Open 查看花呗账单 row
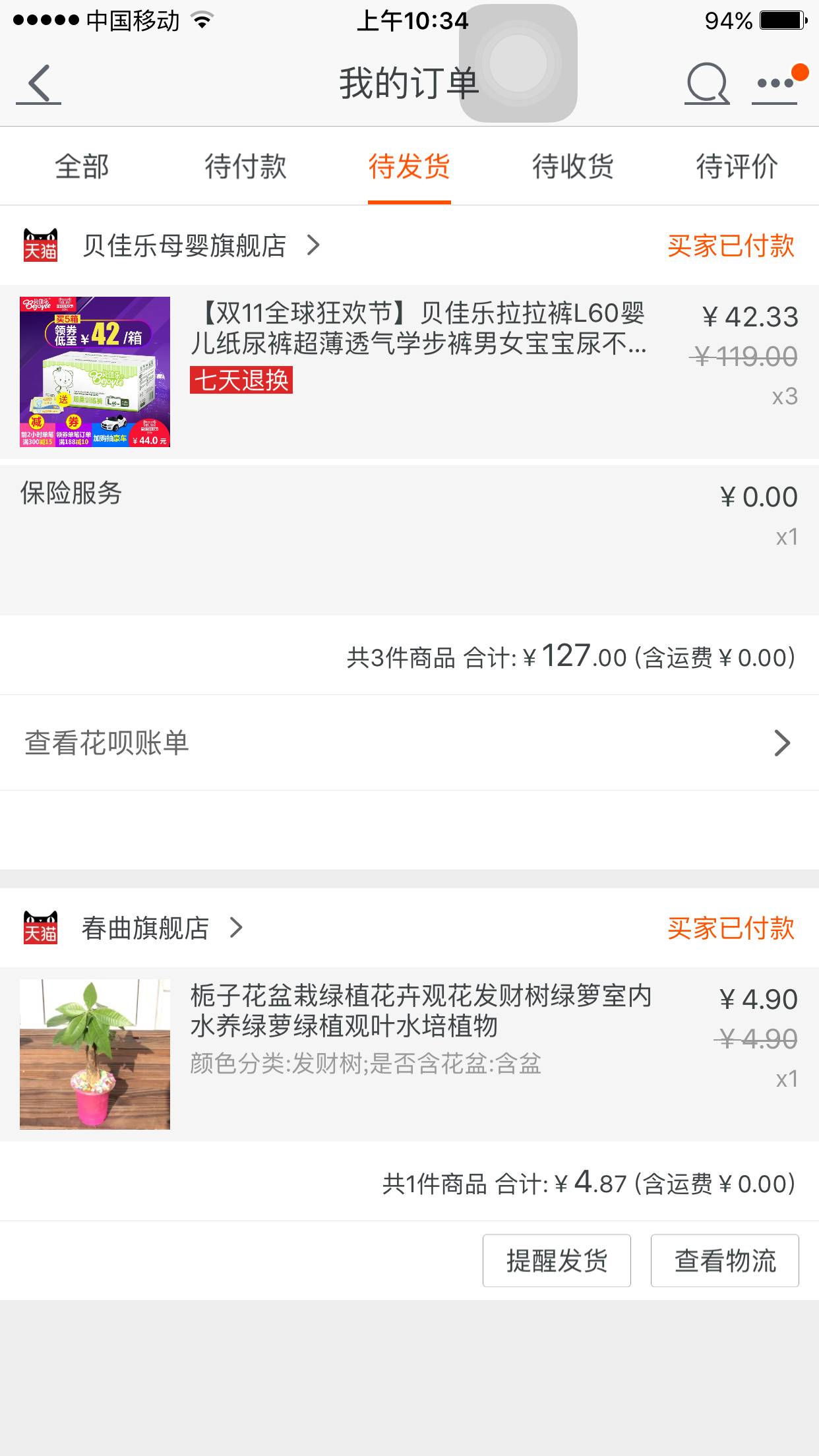The width and height of the screenshot is (819, 1456). (409, 743)
